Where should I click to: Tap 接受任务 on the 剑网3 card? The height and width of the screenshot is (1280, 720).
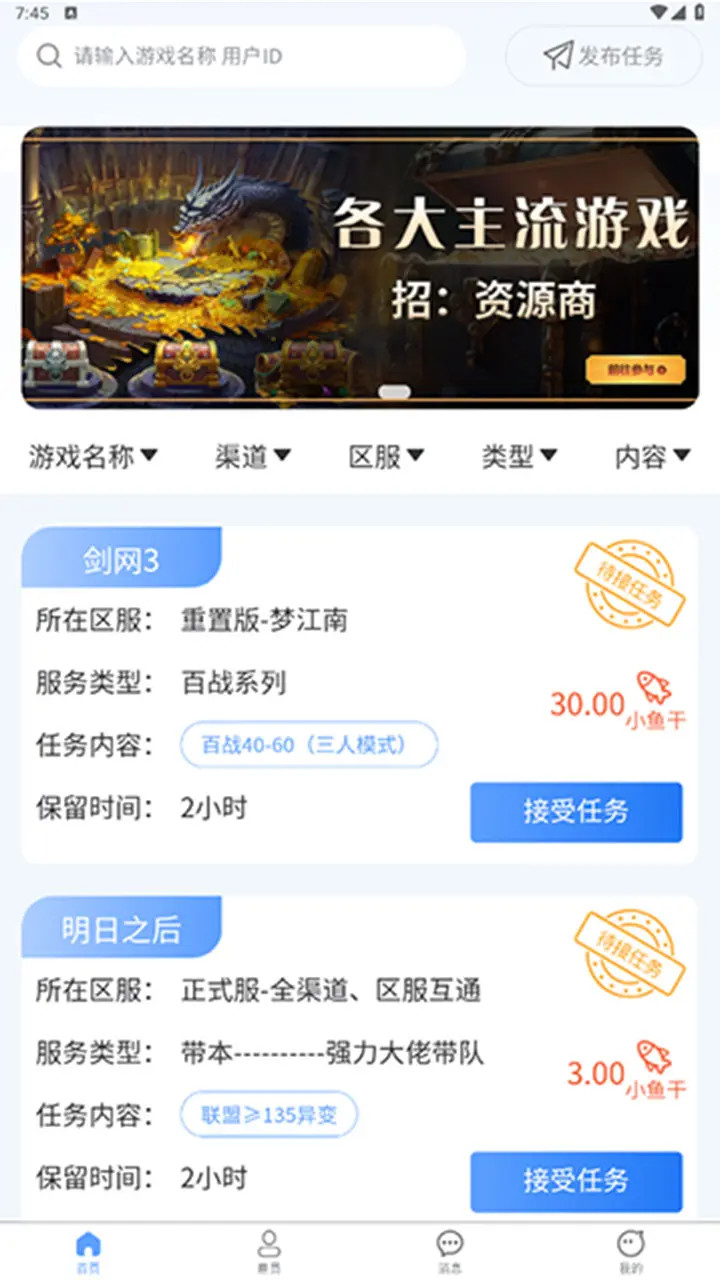(577, 812)
